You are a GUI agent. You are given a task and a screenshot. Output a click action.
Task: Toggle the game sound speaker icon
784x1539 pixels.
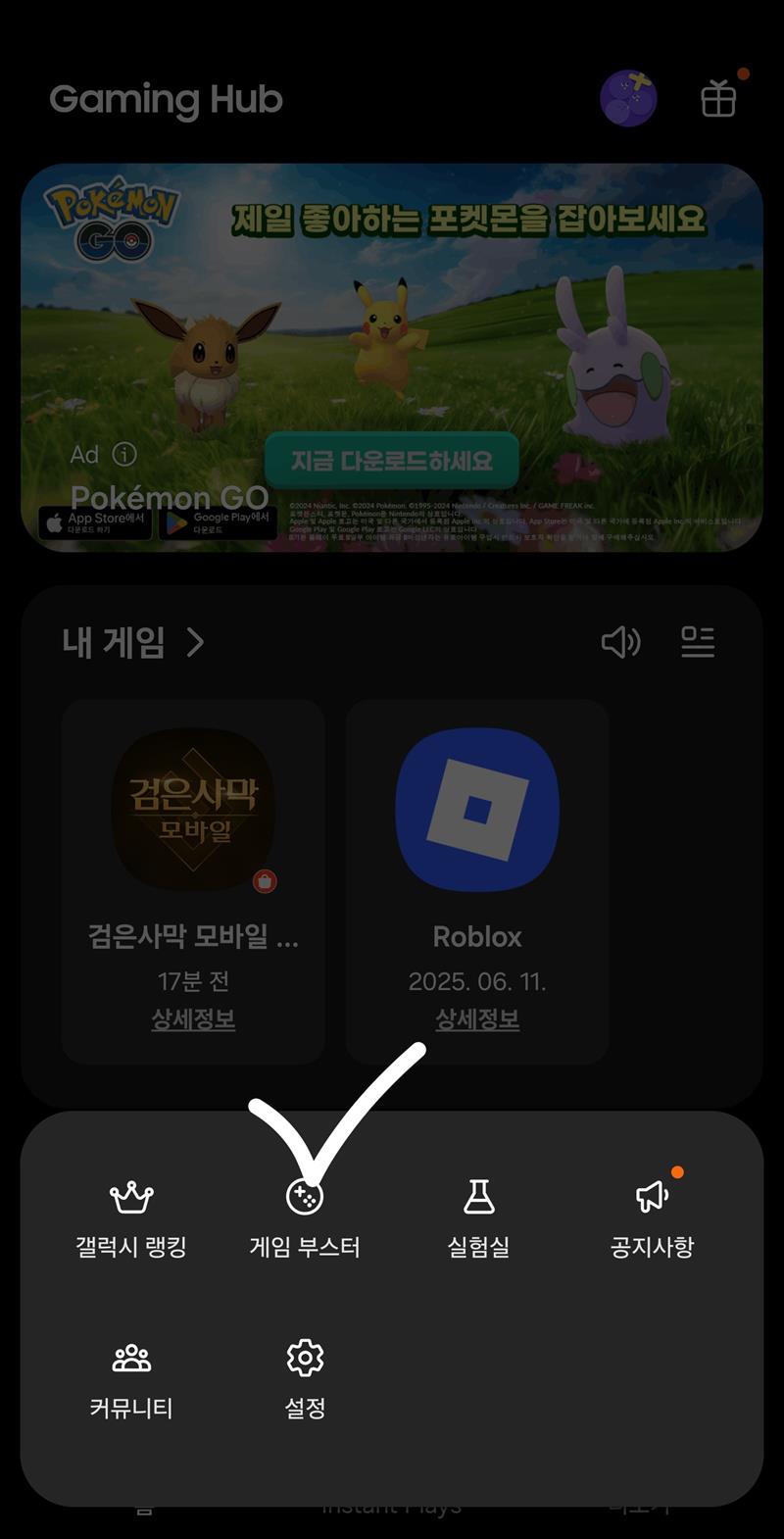click(620, 643)
